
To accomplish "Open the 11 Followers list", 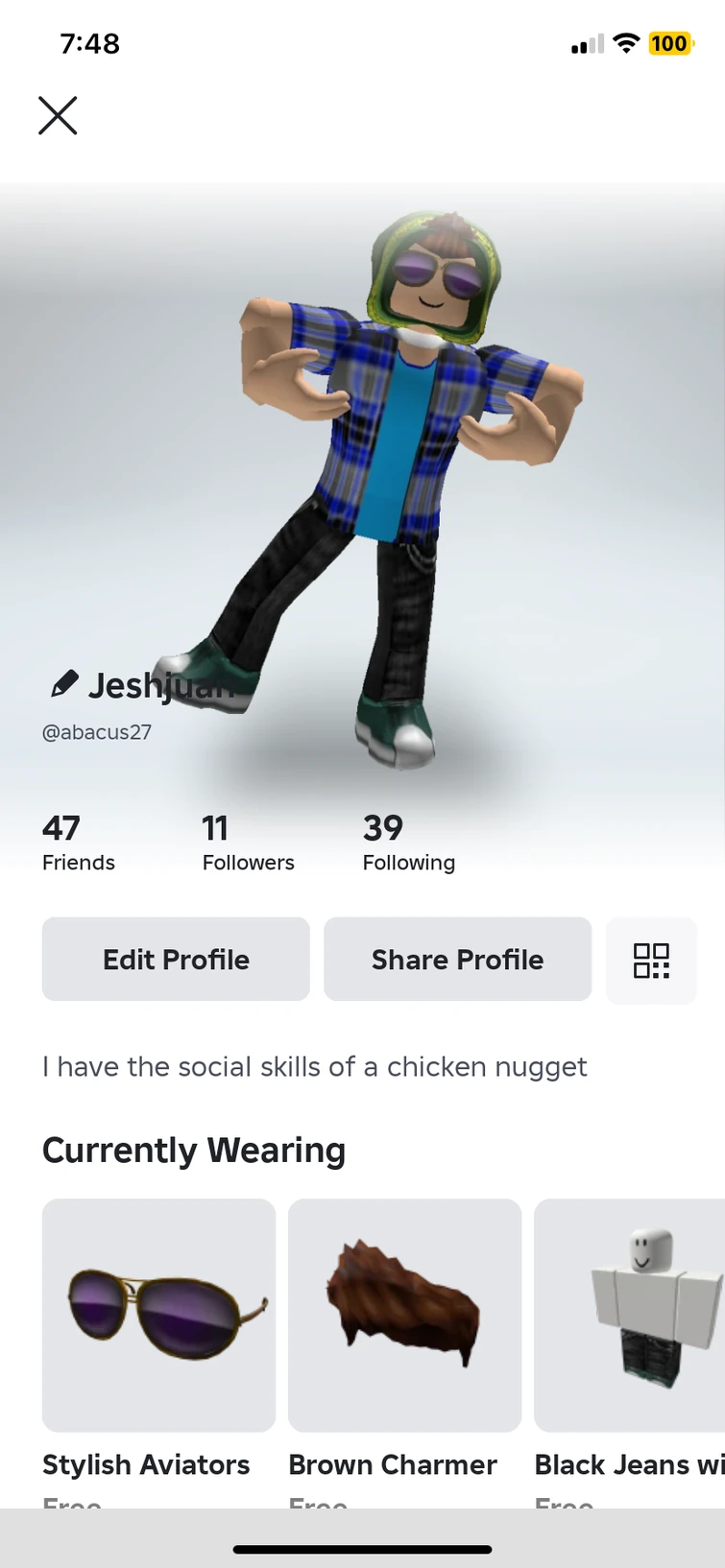I will coord(248,843).
